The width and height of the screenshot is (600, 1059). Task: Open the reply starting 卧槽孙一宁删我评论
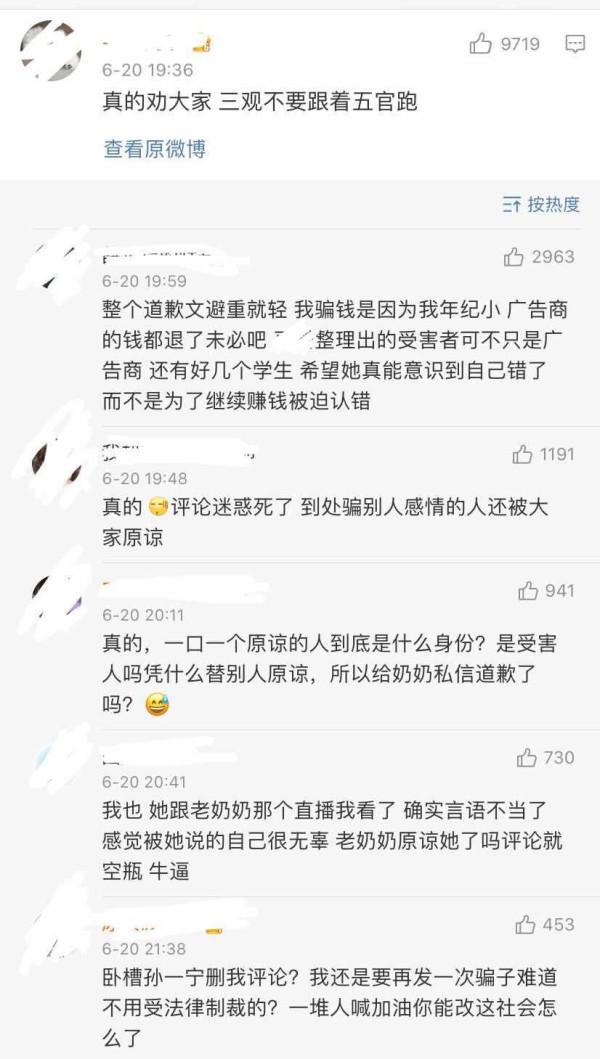tap(330, 1011)
